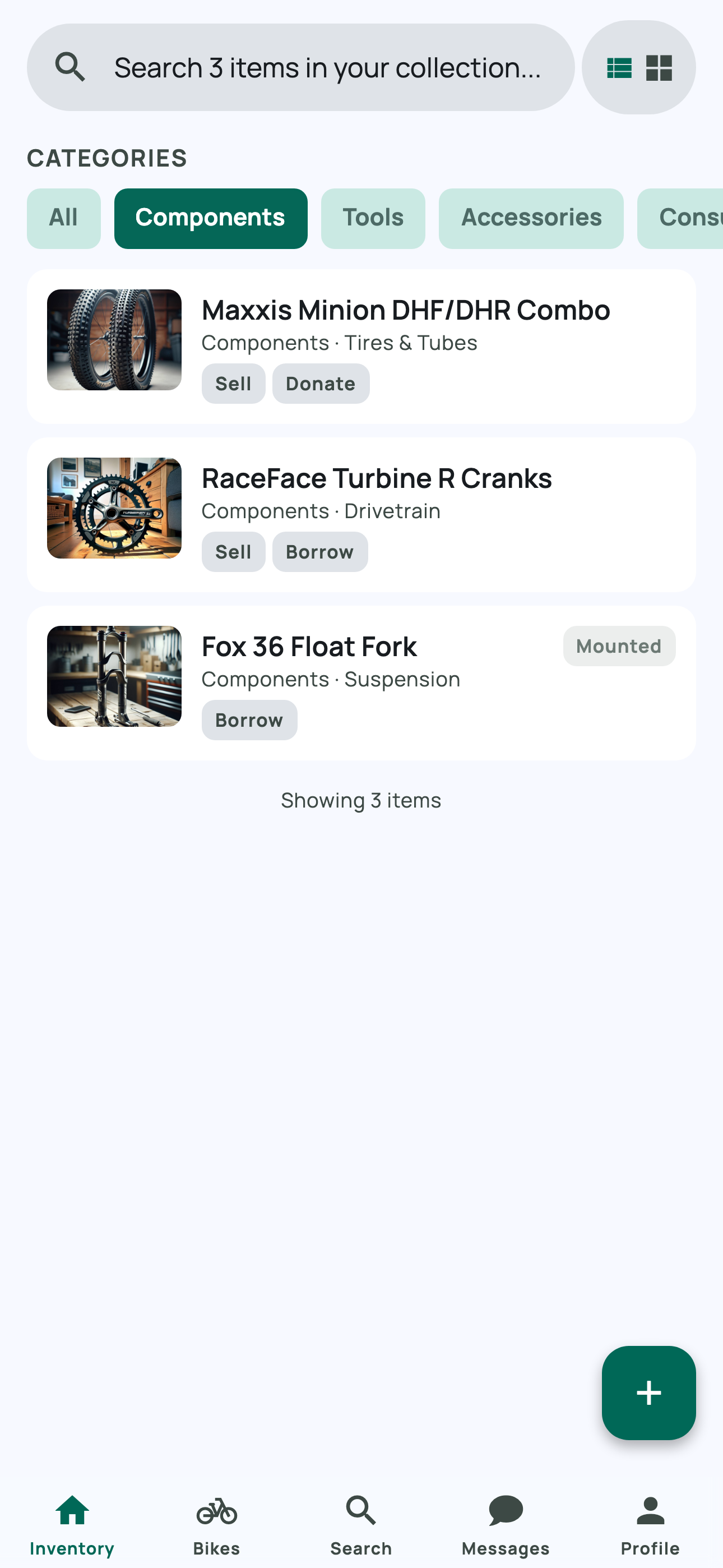Show All categories
Screen dimensions: 723x1568
pyautogui.click(x=63, y=218)
